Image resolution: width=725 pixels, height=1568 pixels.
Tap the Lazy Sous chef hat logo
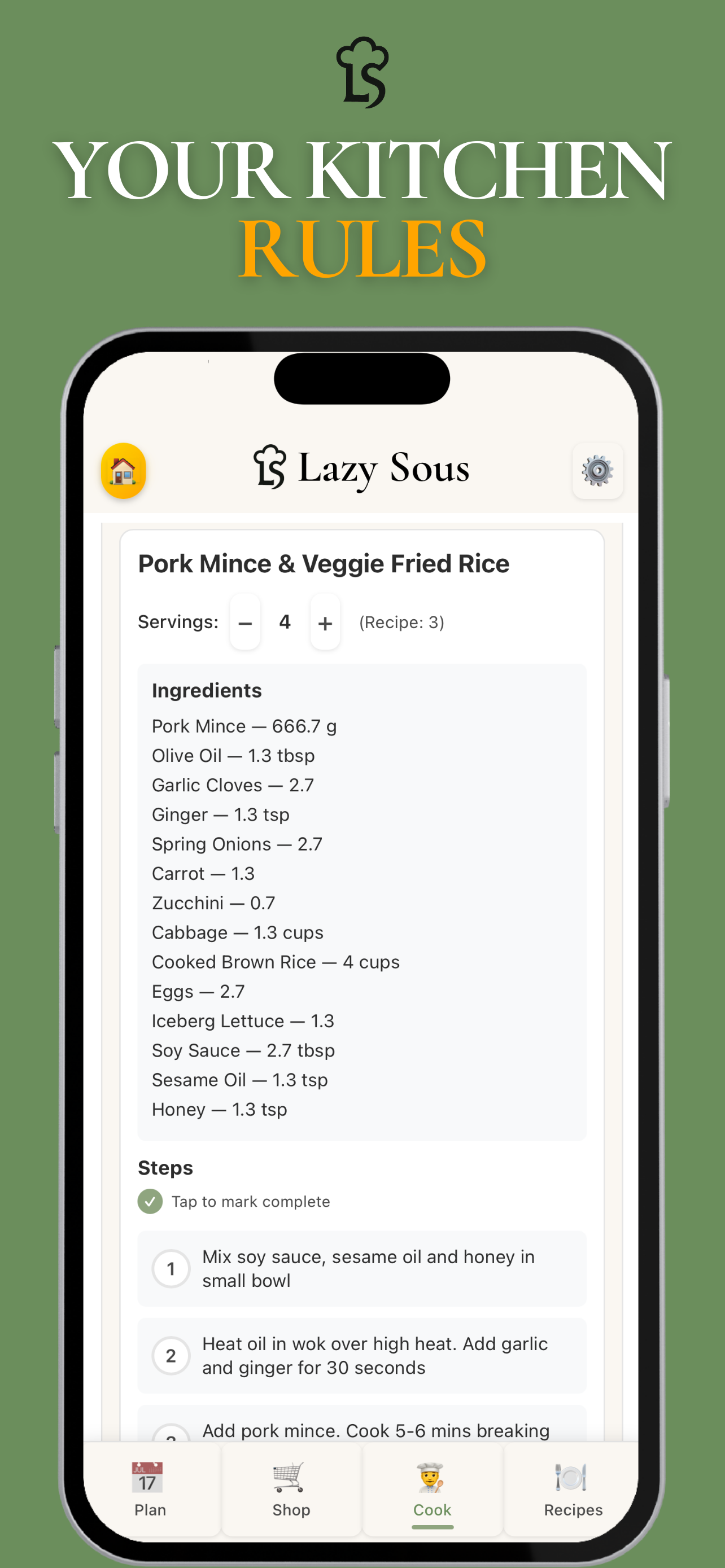coord(270,467)
